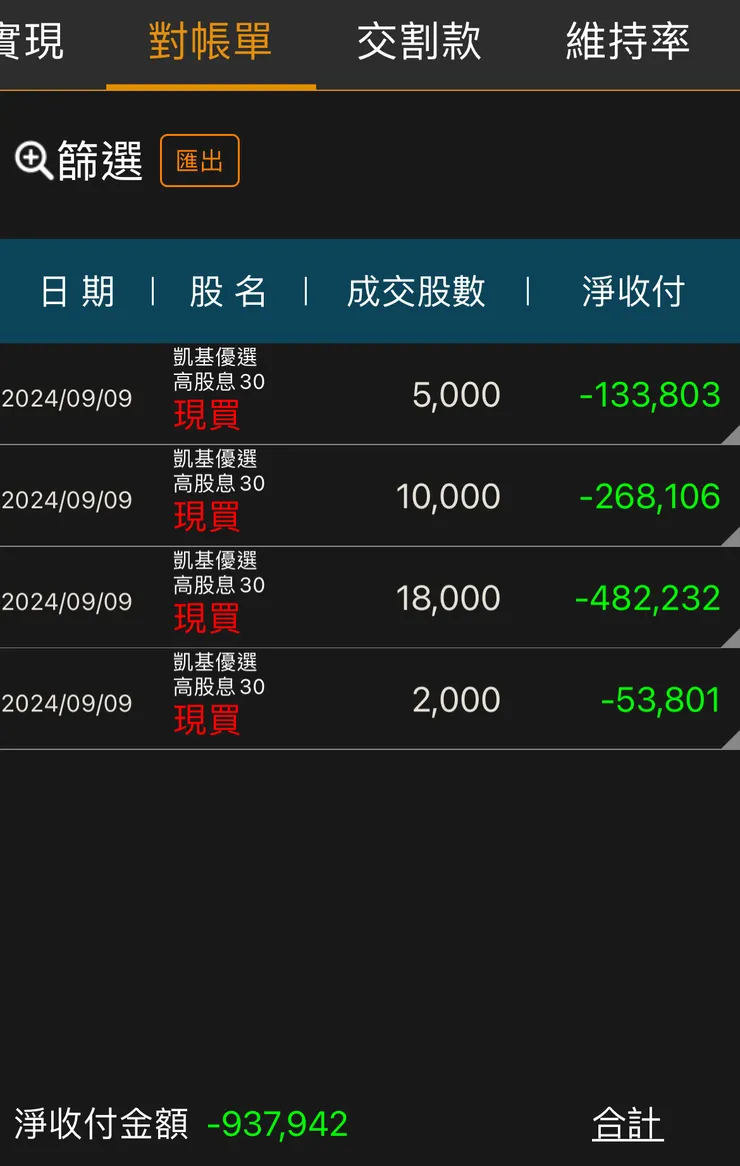Select the 實現 tab
Image resolution: width=740 pixels, height=1166 pixels.
pos(32,43)
